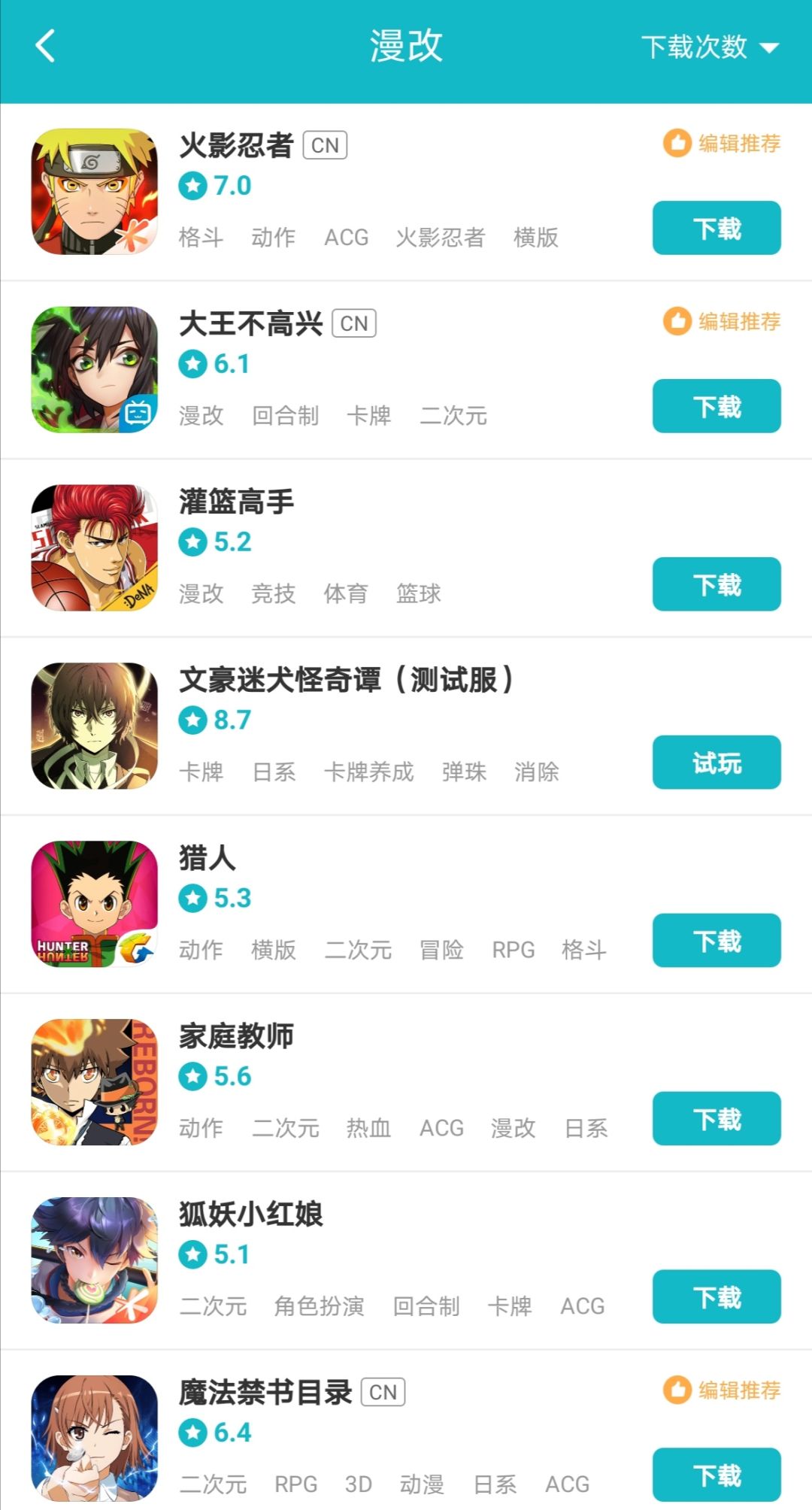Image resolution: width=812 pixels, height=1510 pixels.
Task: Go back using the top-left arrow
Action: click(x=47, y=45)
